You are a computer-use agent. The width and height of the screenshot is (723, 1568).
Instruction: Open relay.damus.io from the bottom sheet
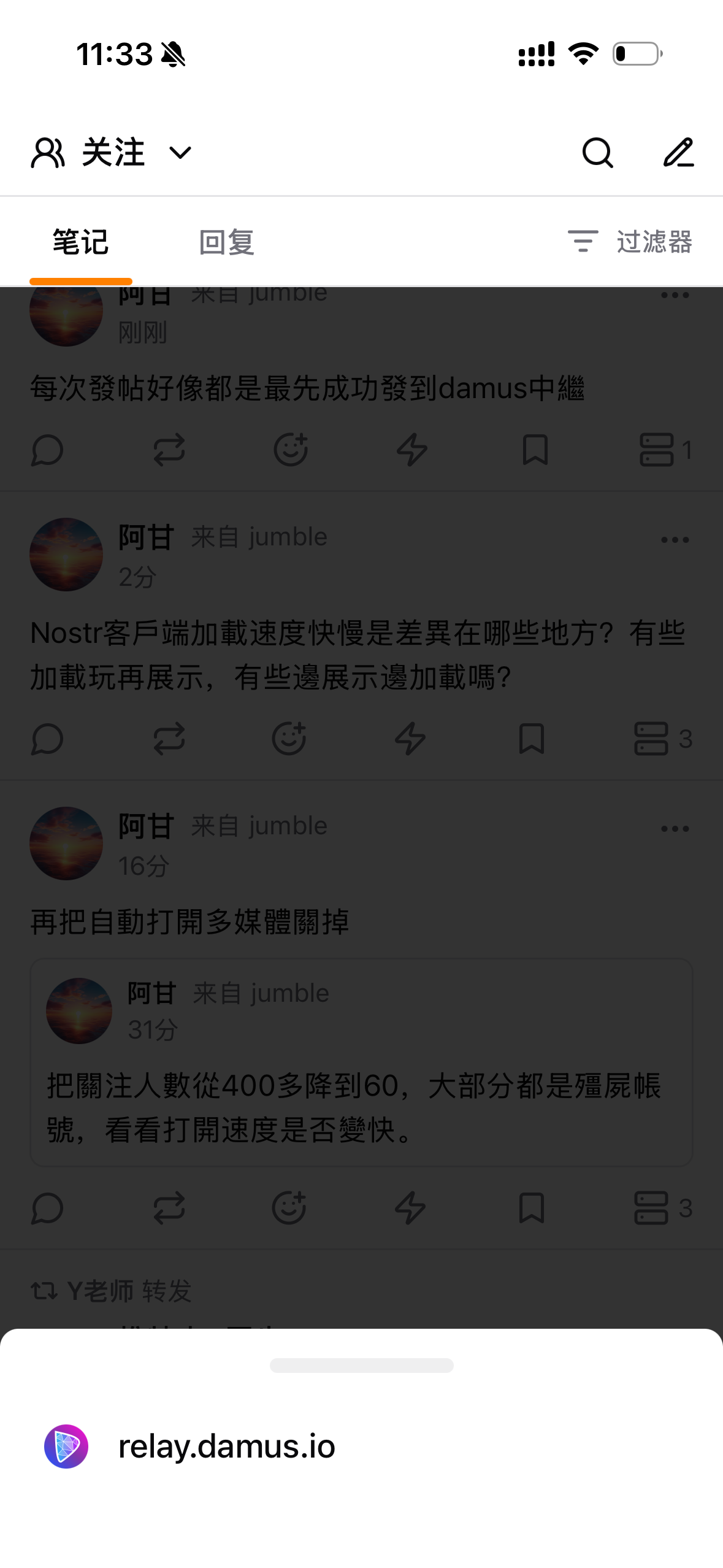click(227, 1446)
